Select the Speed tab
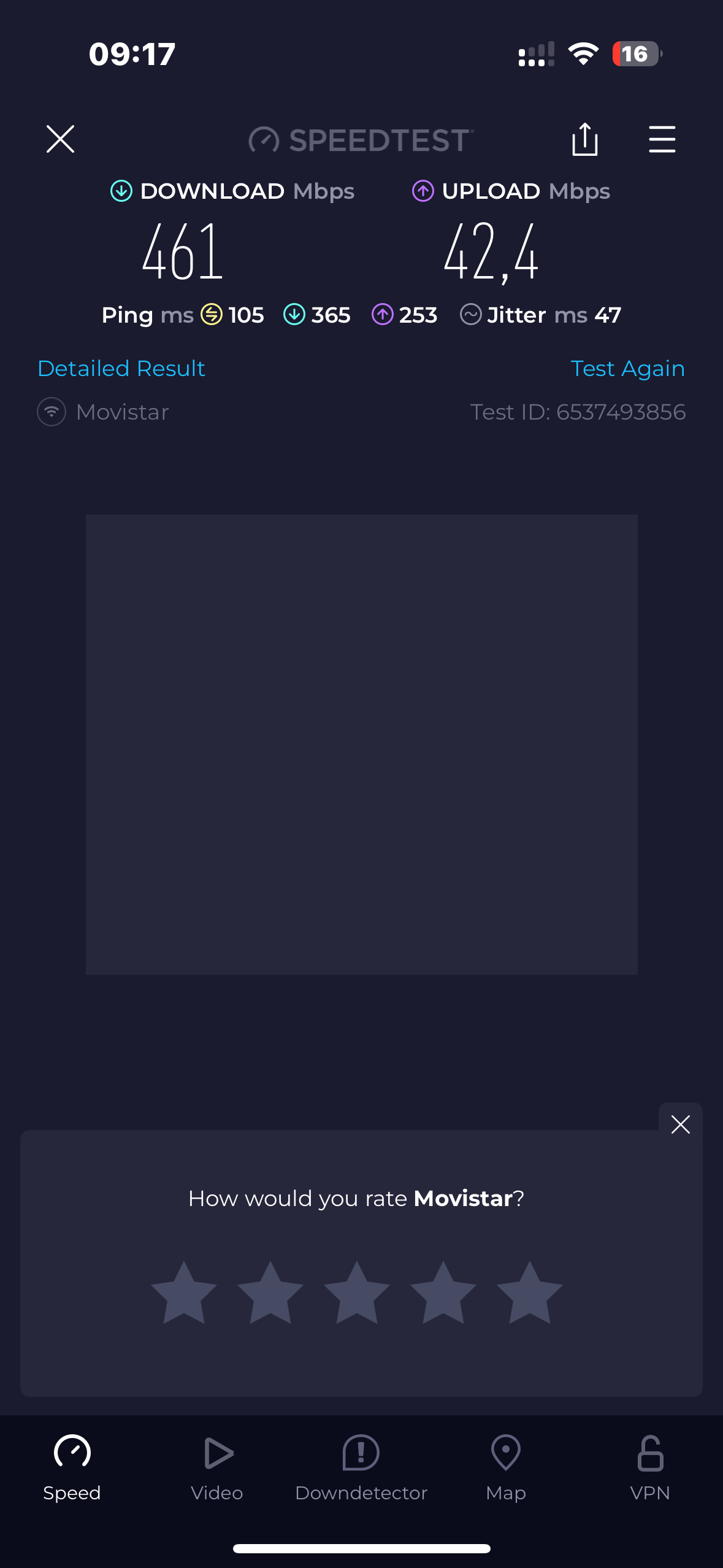The height and width of the screenshot is (1568, 723). [x=72, y=1468]
